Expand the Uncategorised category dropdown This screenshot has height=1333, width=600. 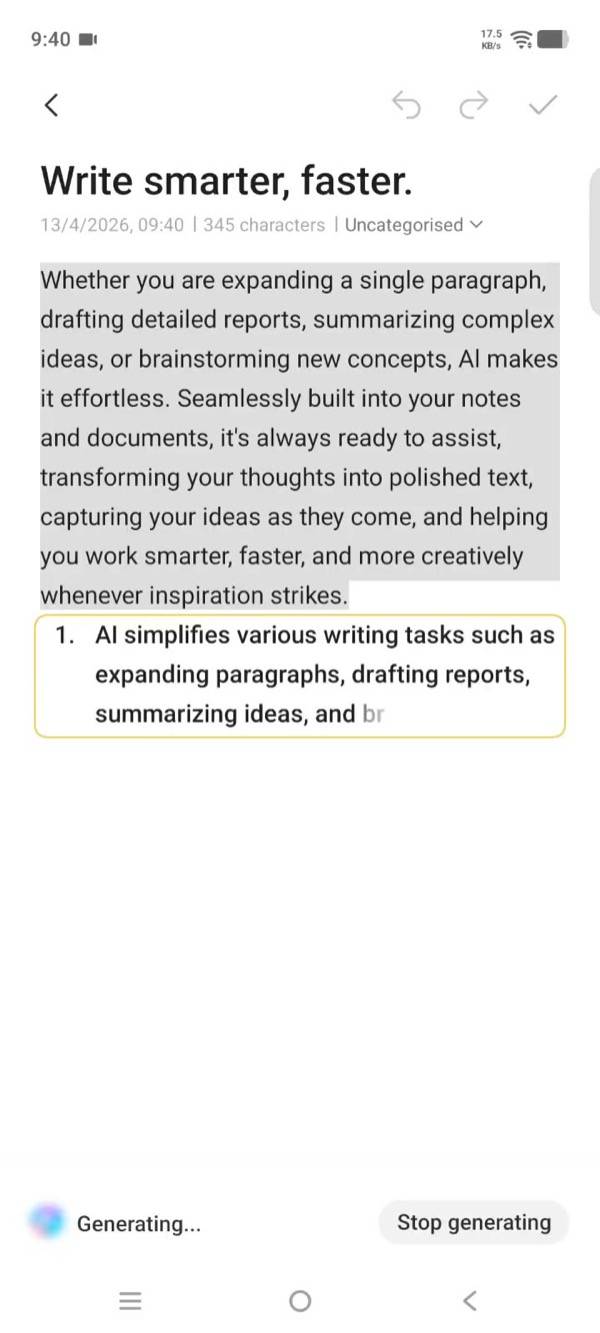coord(413,225)
